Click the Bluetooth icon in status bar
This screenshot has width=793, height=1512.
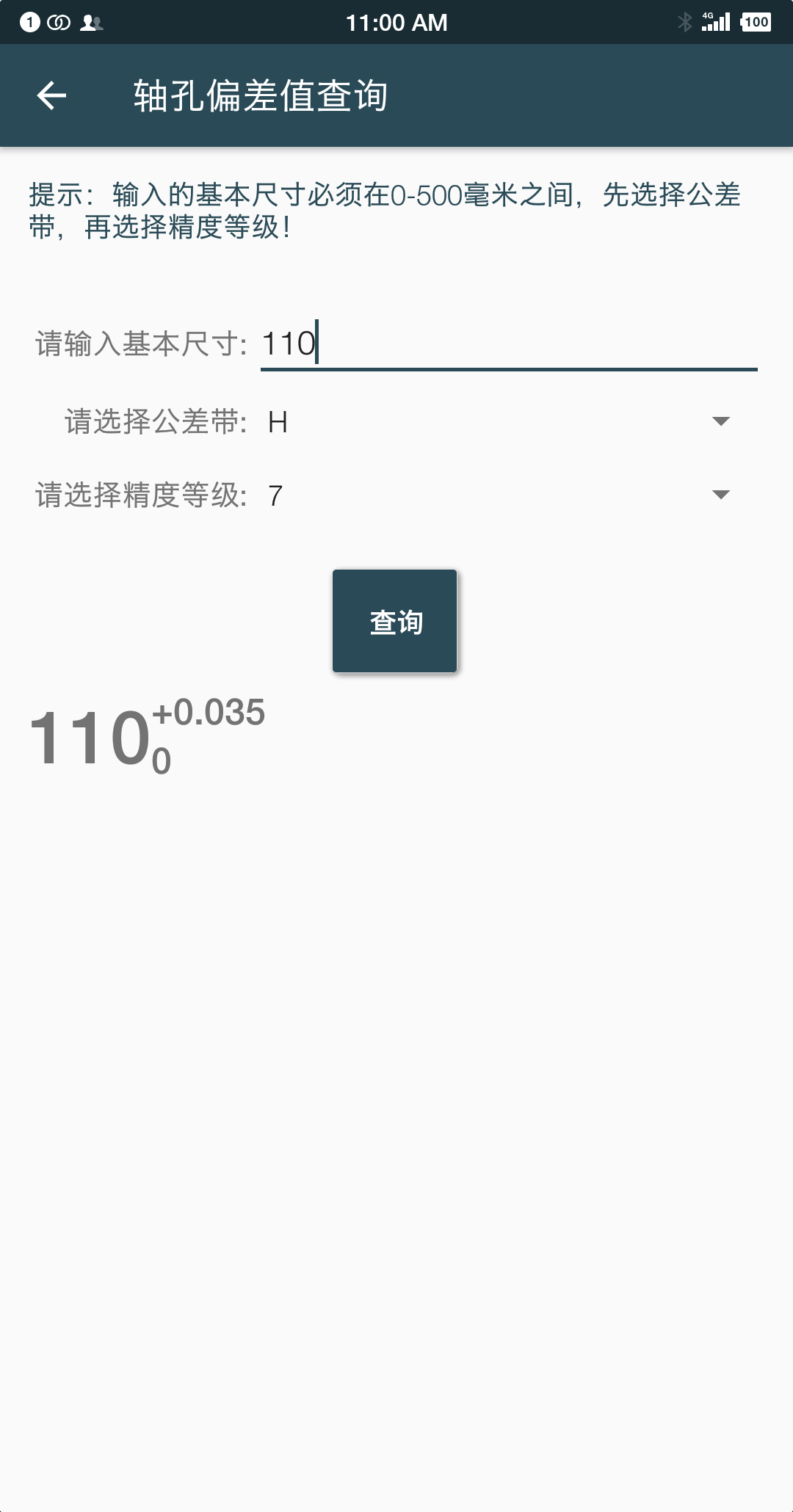[684, 23]
